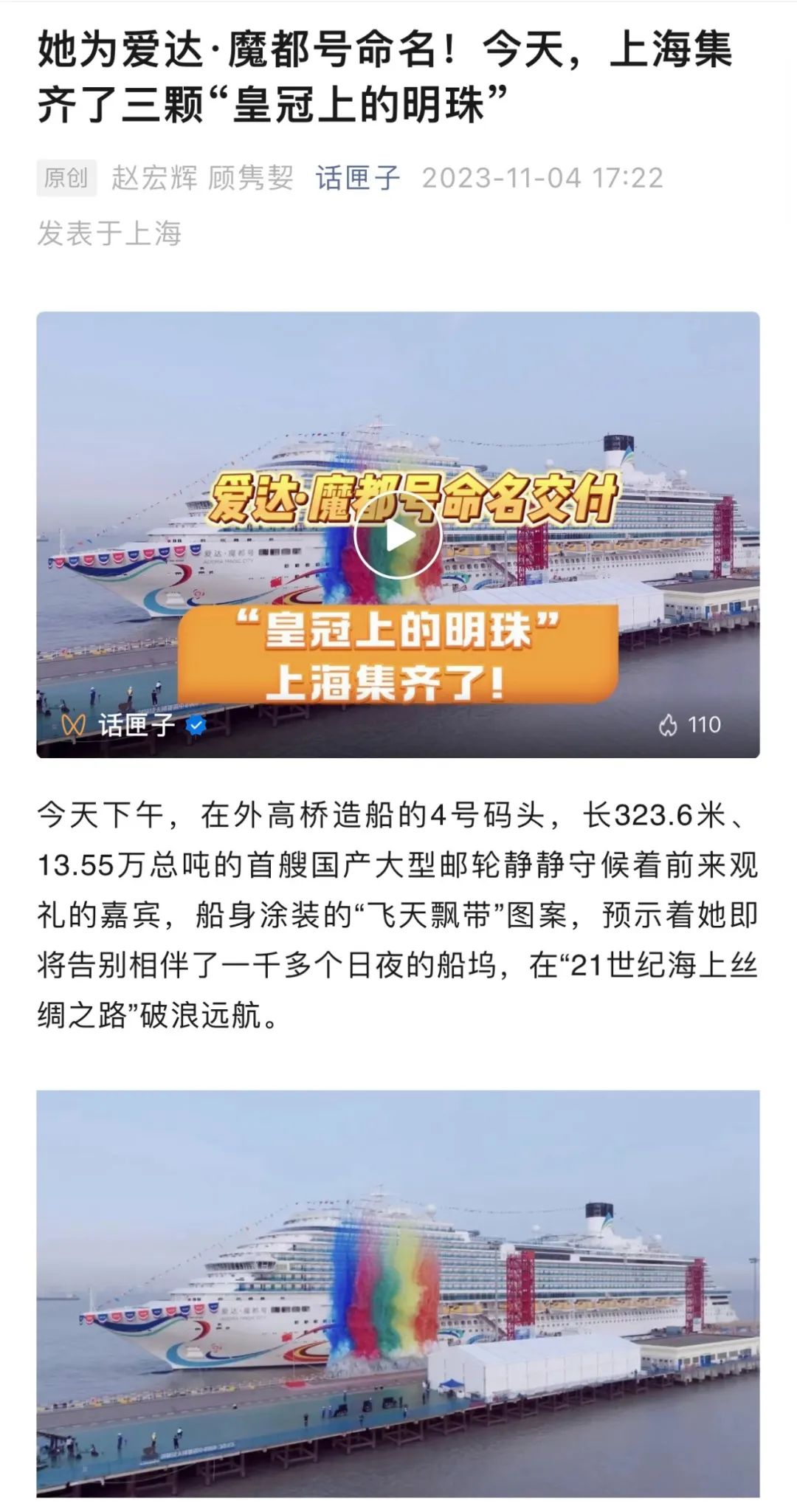The width and height of the screenshot is (797, 1512).
Task: Play the 爱达·魔都号 naming ceremony video
Action: tap(398, 535)
